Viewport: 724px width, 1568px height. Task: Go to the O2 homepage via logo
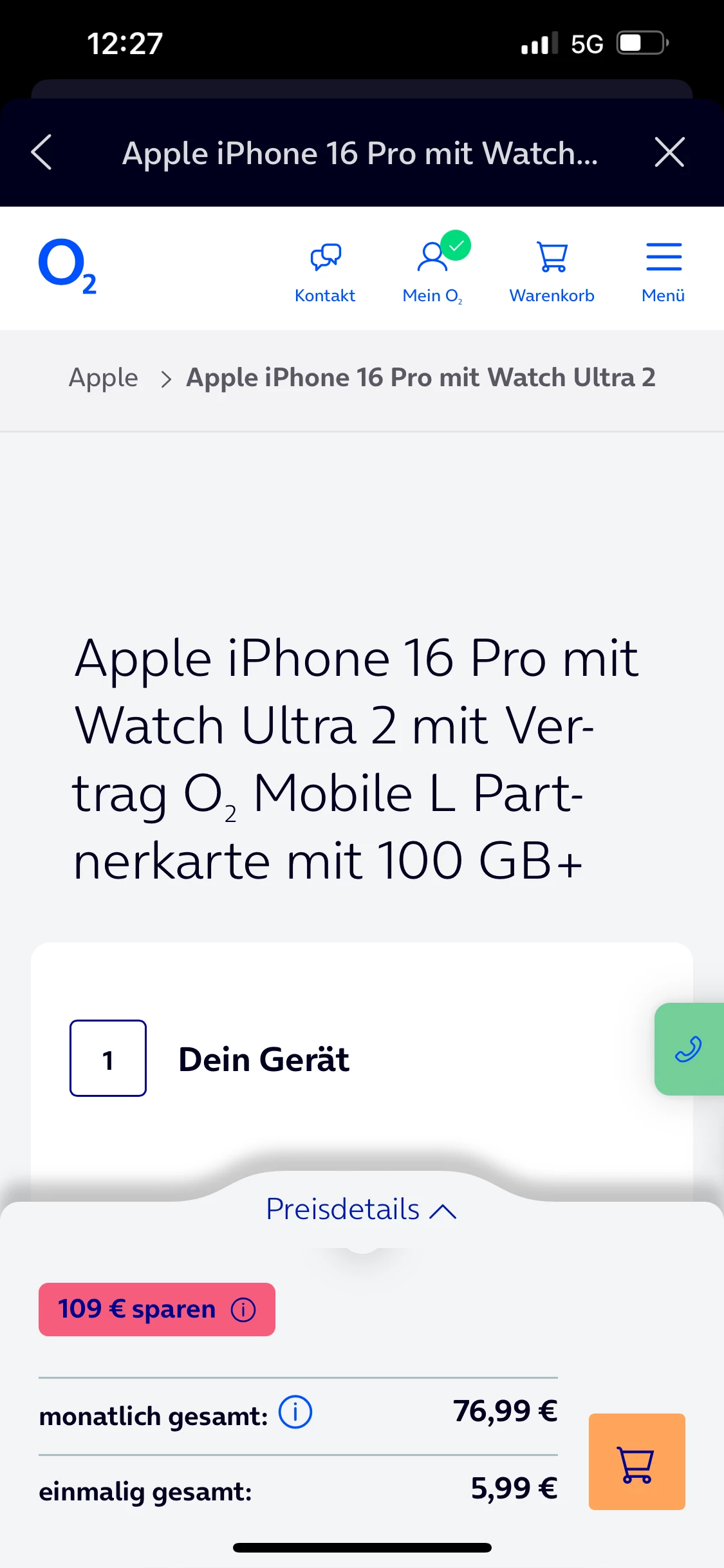(x=68, y=266)
